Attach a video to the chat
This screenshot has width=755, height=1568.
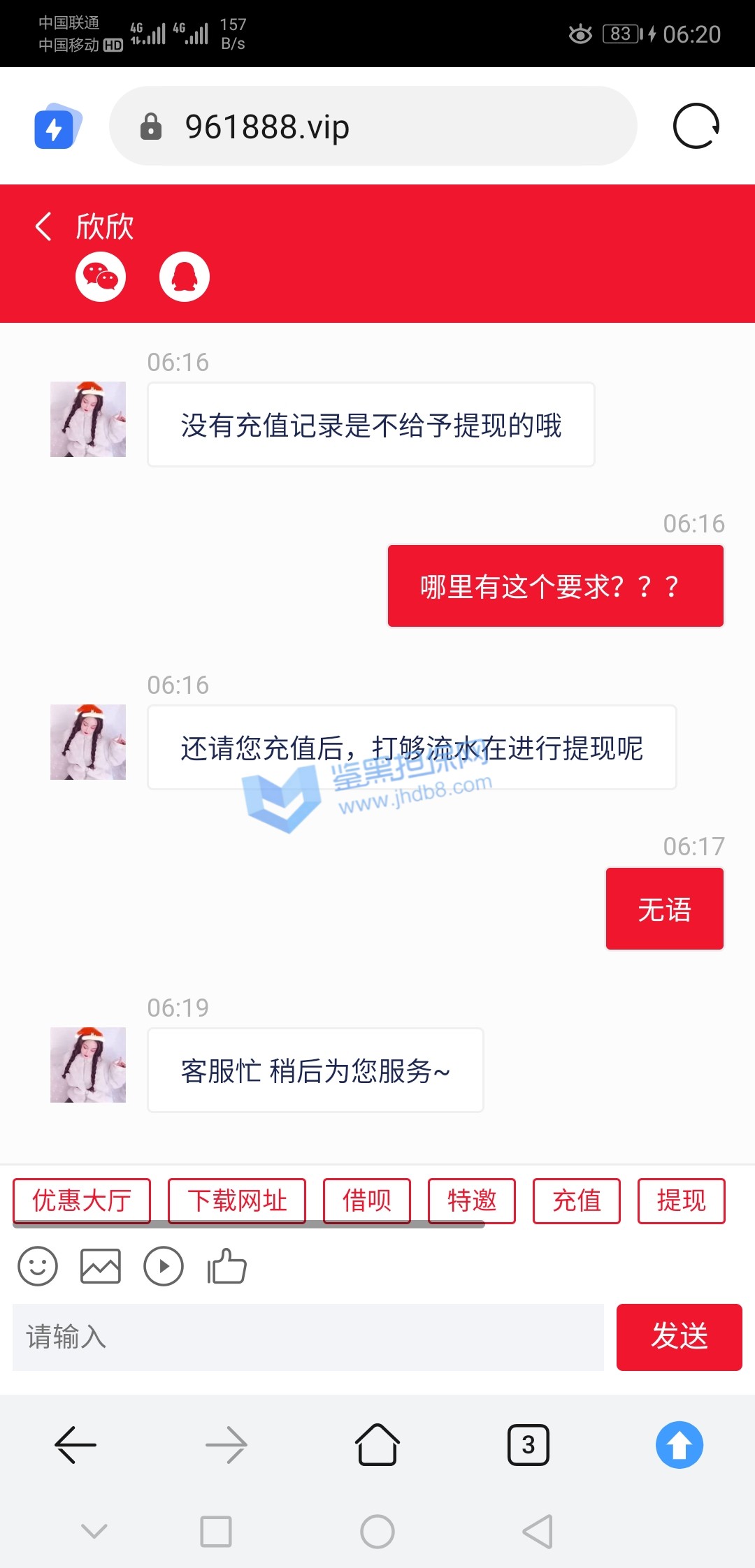164,1266
